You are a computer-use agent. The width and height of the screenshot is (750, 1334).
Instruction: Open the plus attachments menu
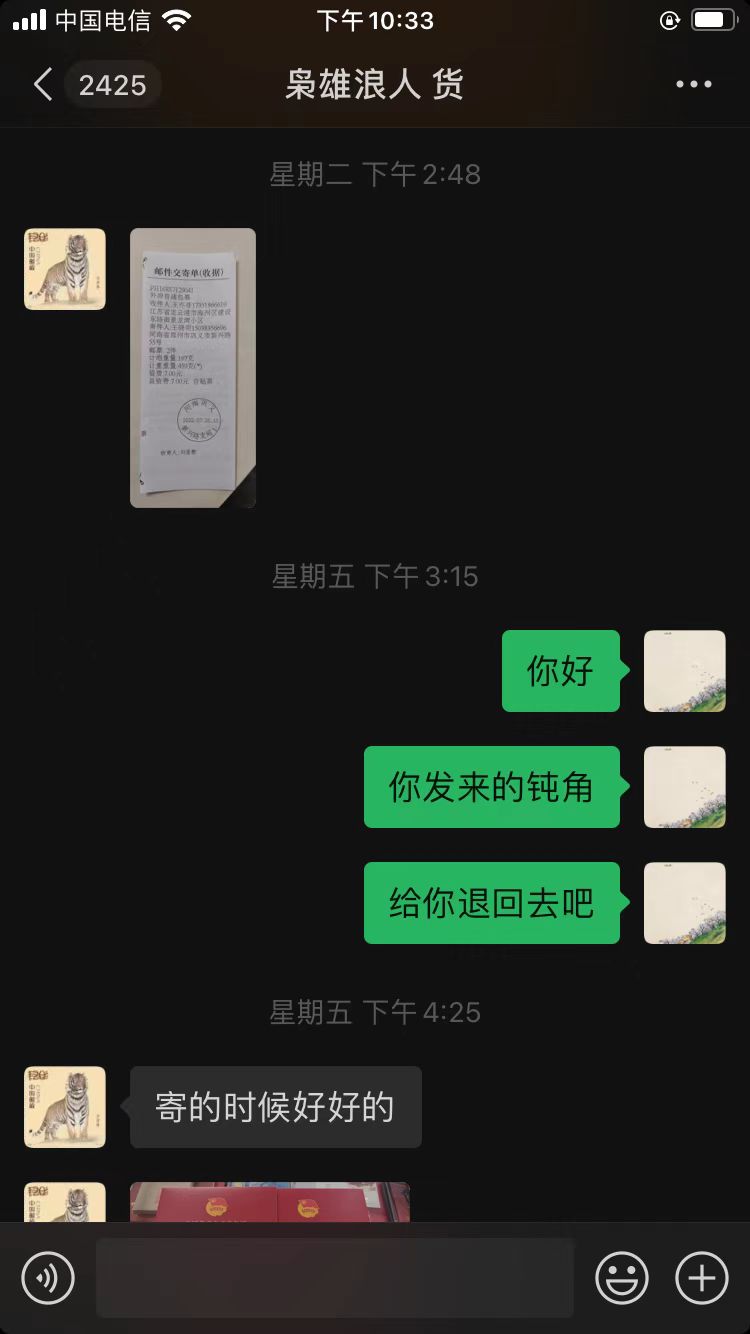pyautogui.click(x=702, y=1277)
